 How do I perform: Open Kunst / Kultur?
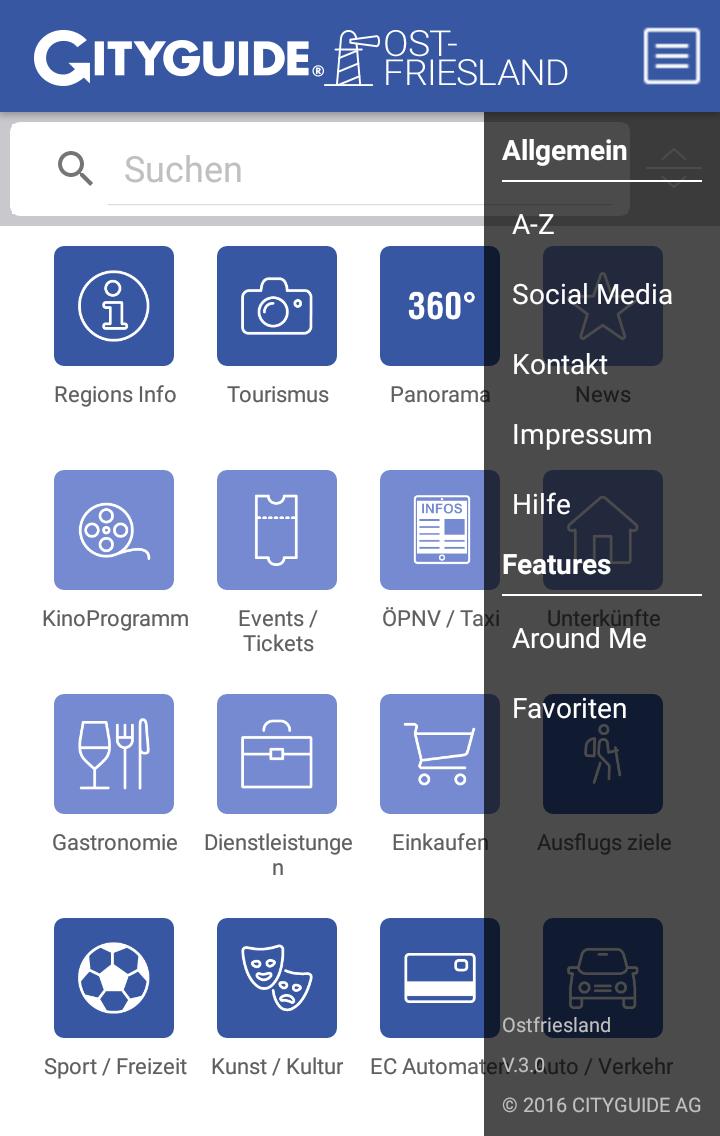[277, 978]
